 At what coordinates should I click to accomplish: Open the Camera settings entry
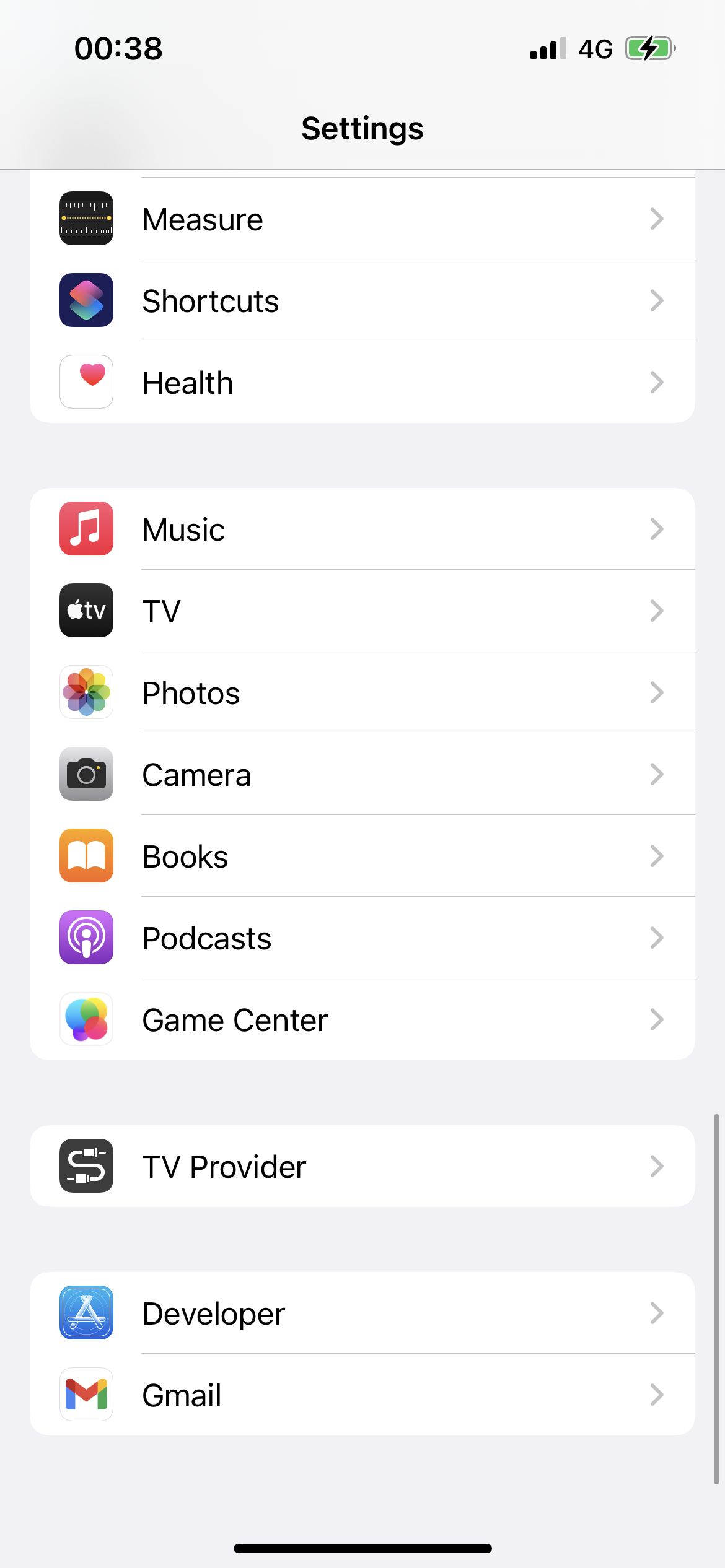(x=362, y=774)
